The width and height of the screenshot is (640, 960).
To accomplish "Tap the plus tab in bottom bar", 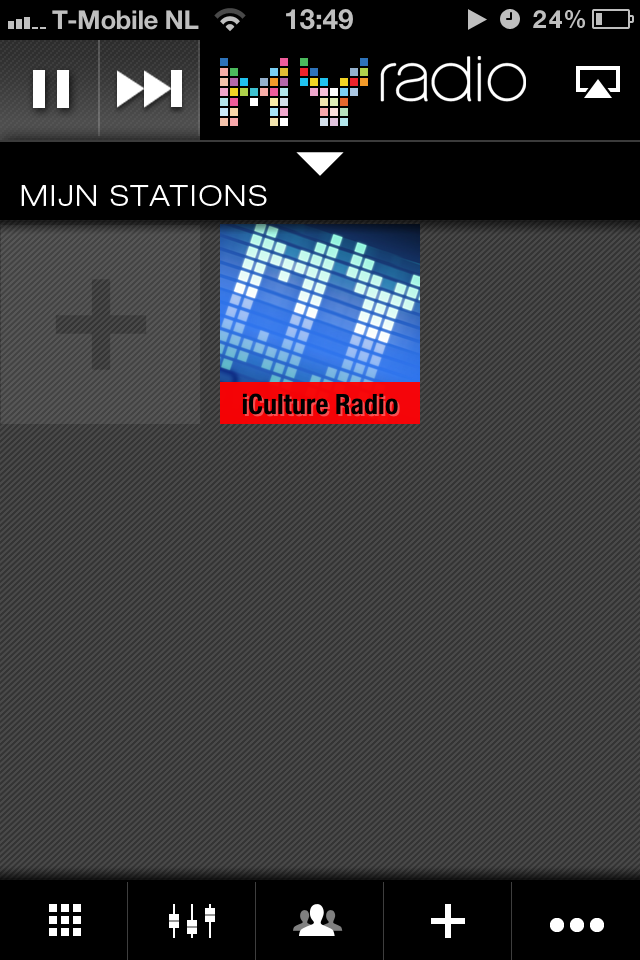I will (447, 920).
